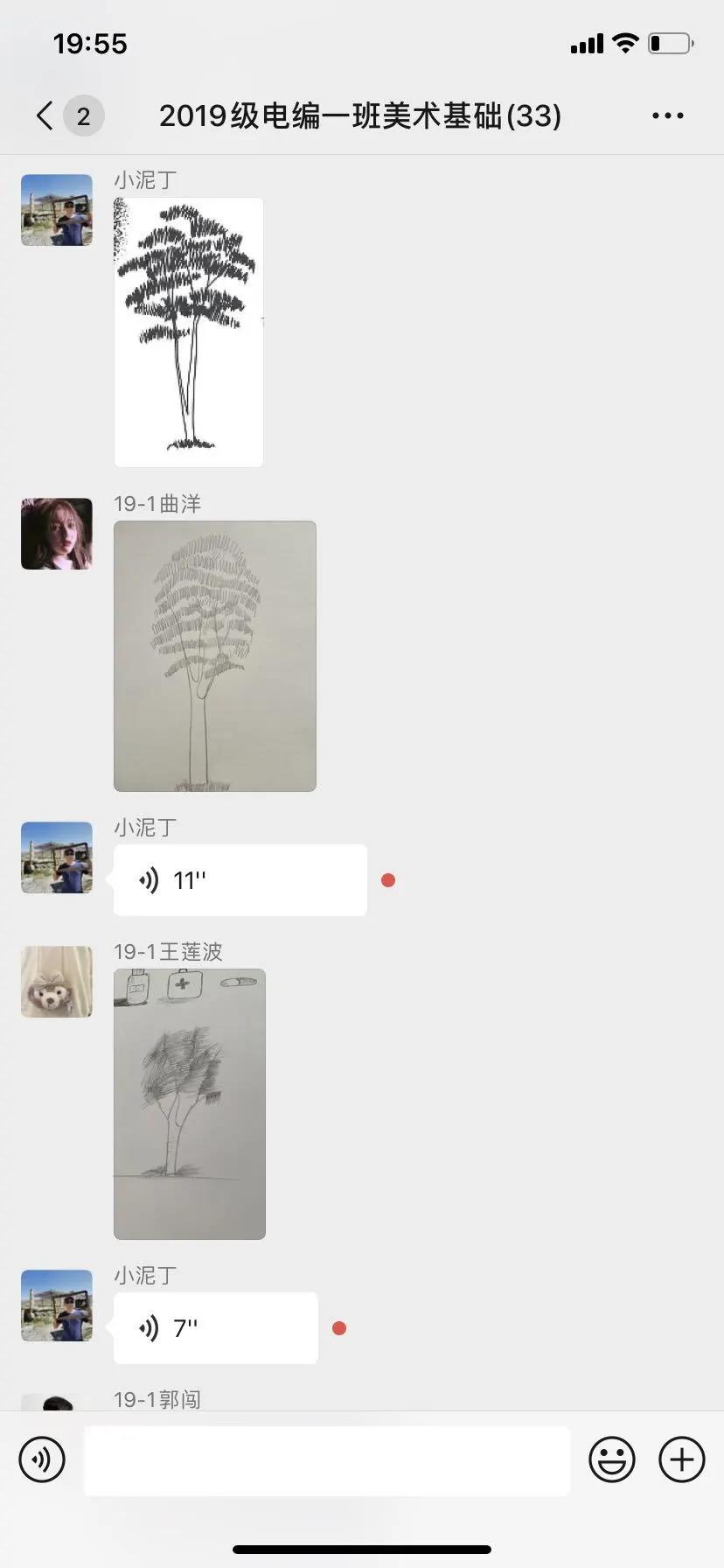
Task: Open the group chat overflow menu
Action: pyautogui.click(x=667, y=115)
